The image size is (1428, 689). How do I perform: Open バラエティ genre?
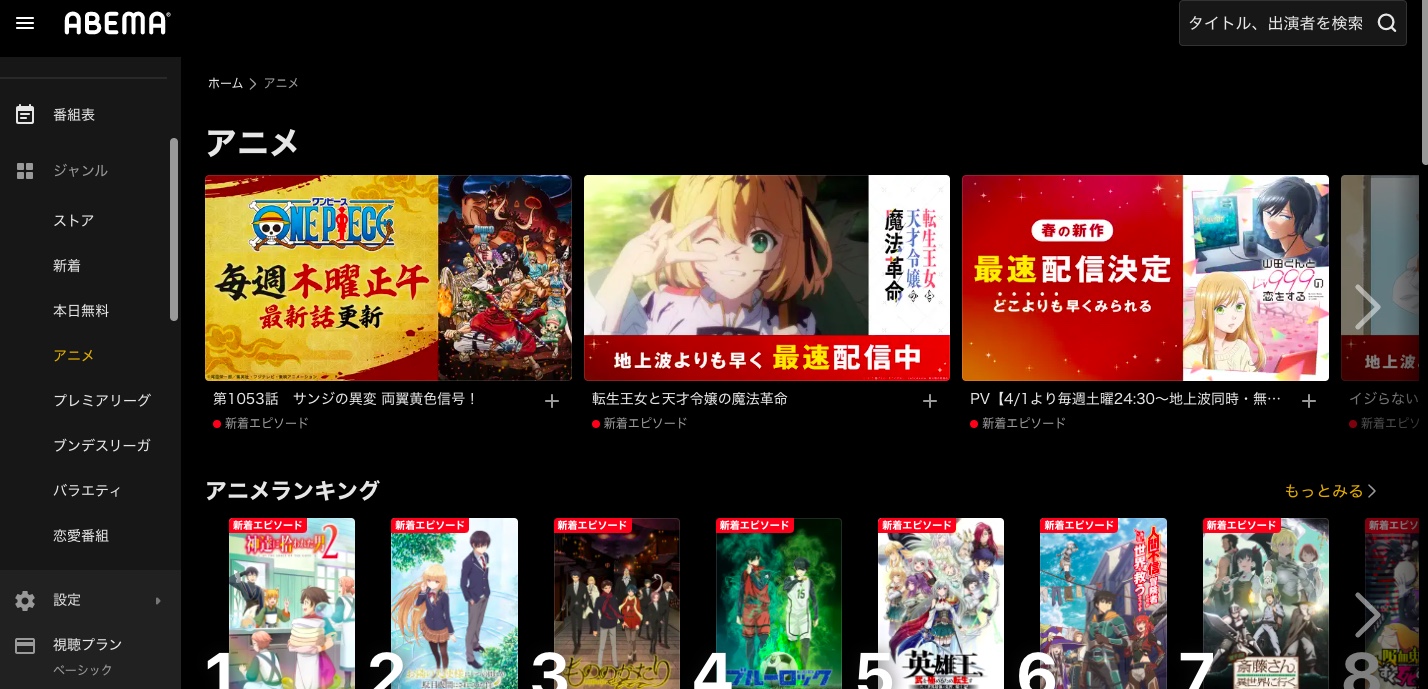(x=87, y=490)
